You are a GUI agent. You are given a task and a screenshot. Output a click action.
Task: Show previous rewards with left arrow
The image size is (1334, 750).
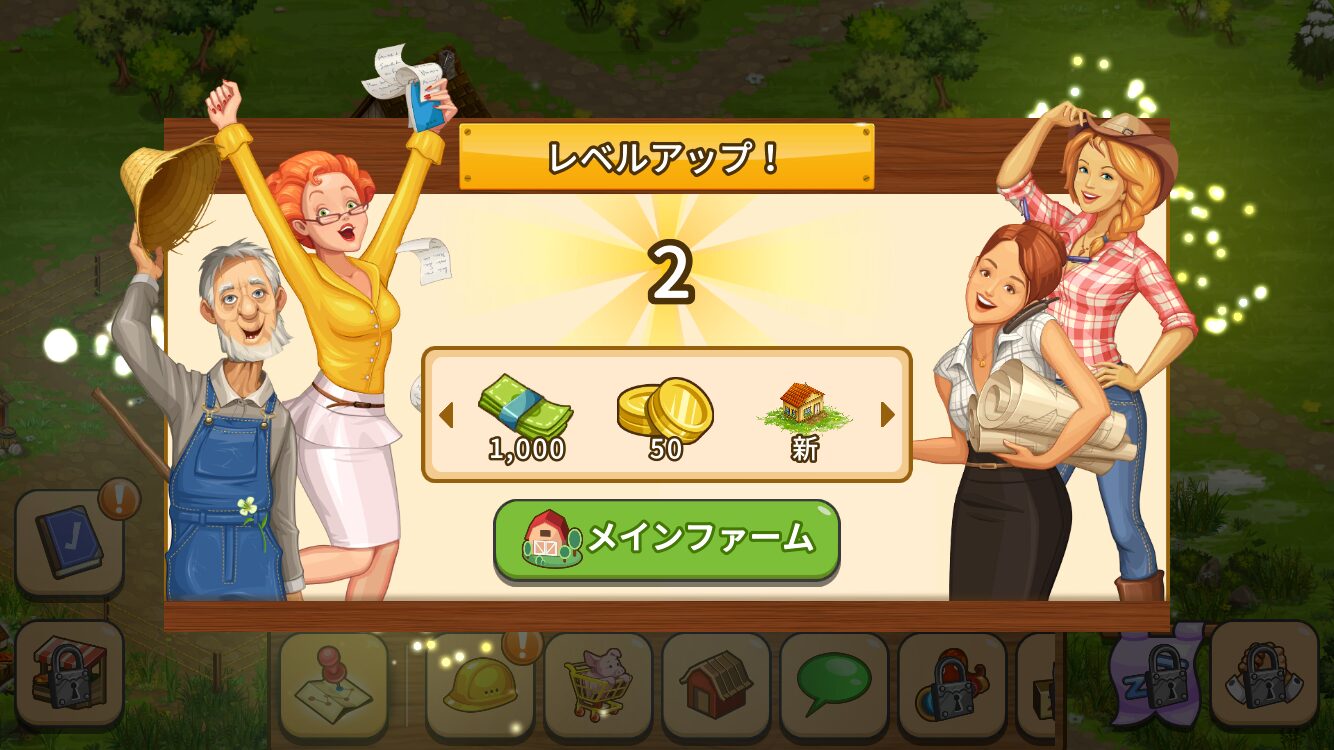446,414
